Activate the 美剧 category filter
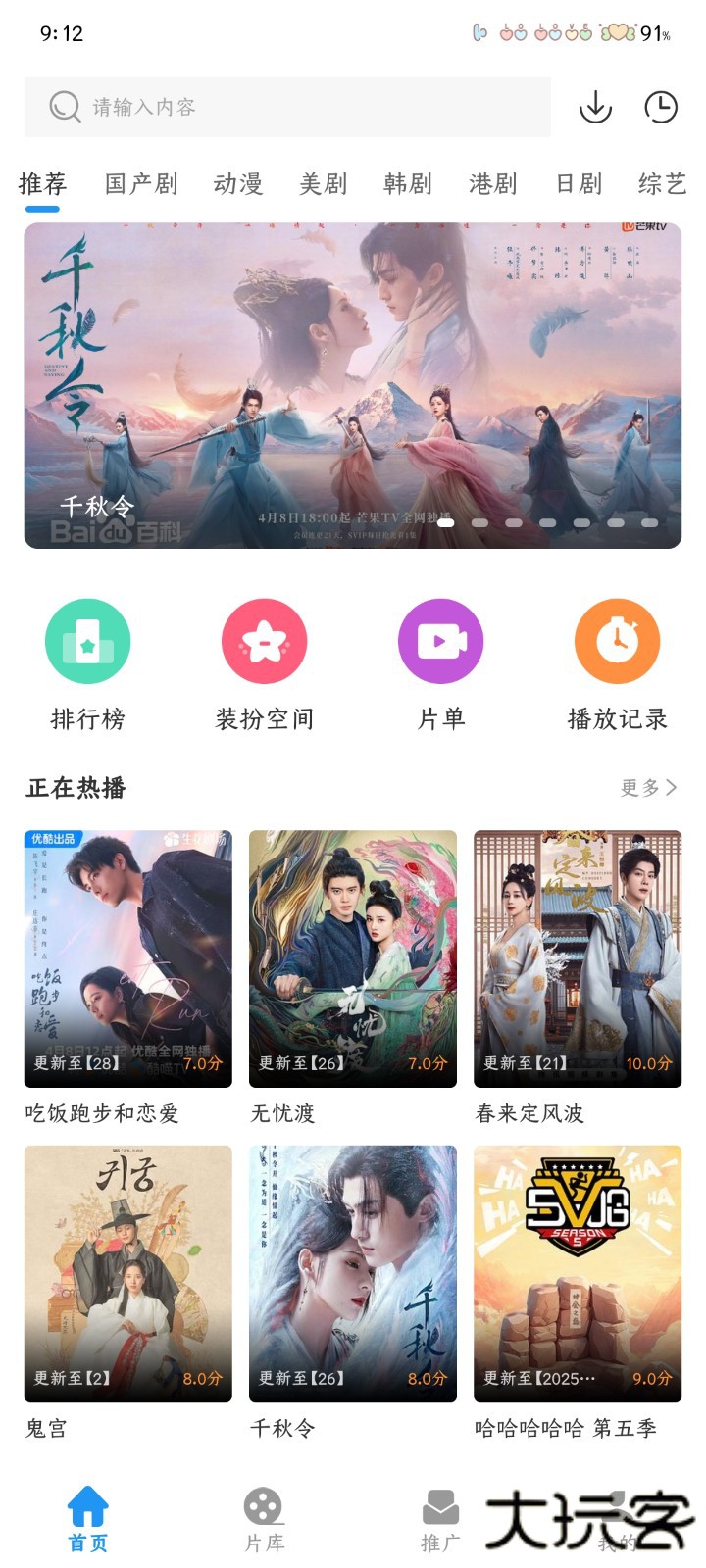This screenshot has height=1568, width=706. tap(322, 184)
